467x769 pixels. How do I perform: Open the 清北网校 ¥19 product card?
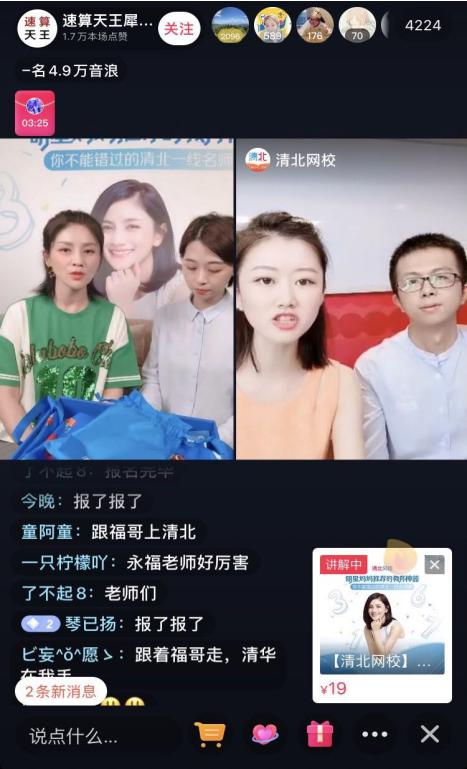[382, 625]
